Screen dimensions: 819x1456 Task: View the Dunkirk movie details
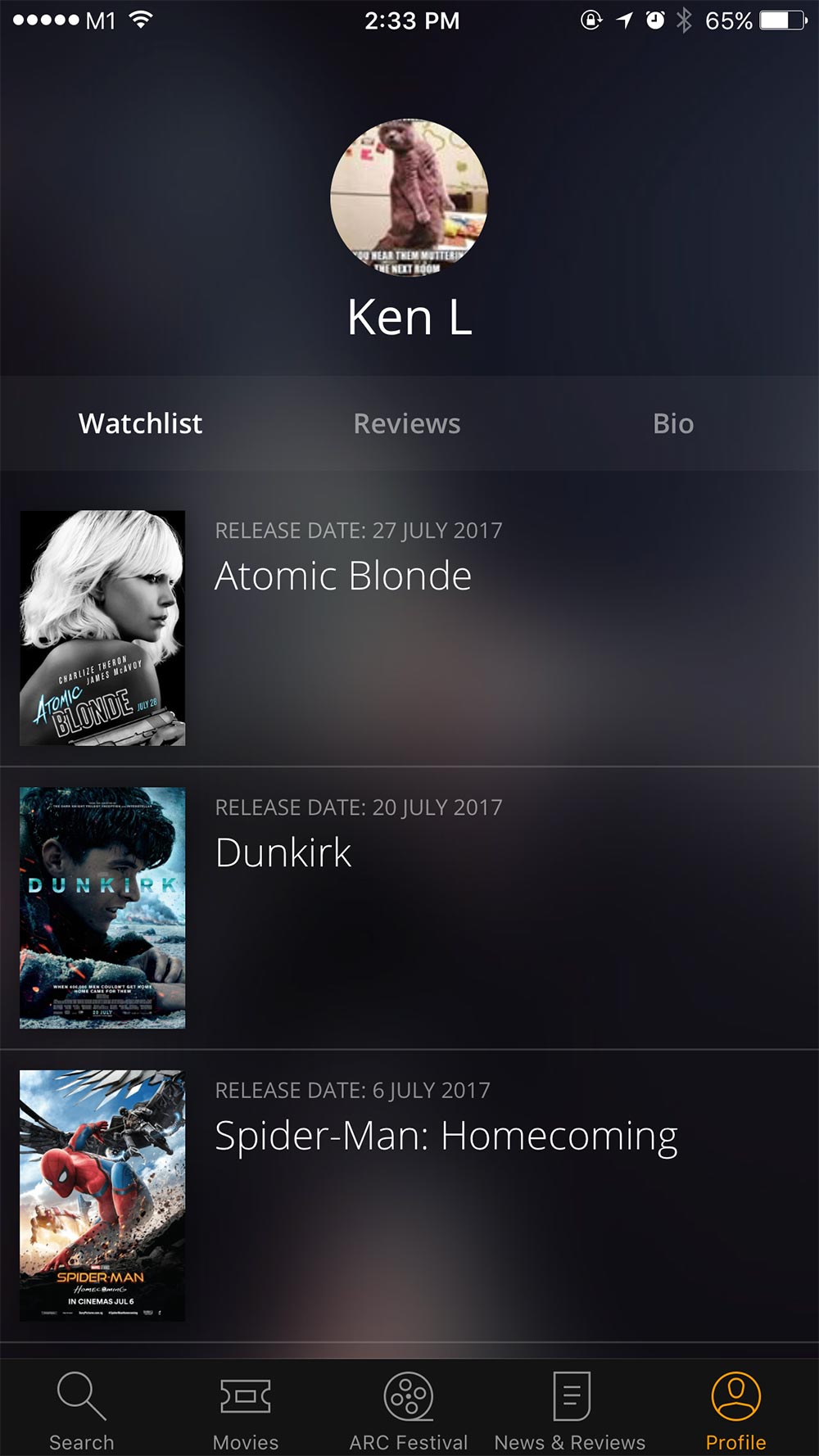(283, 852)
